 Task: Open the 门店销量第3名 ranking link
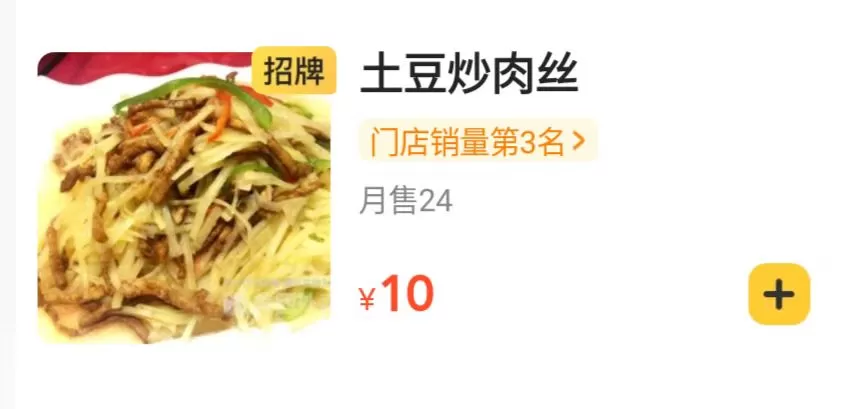point(477,143)
